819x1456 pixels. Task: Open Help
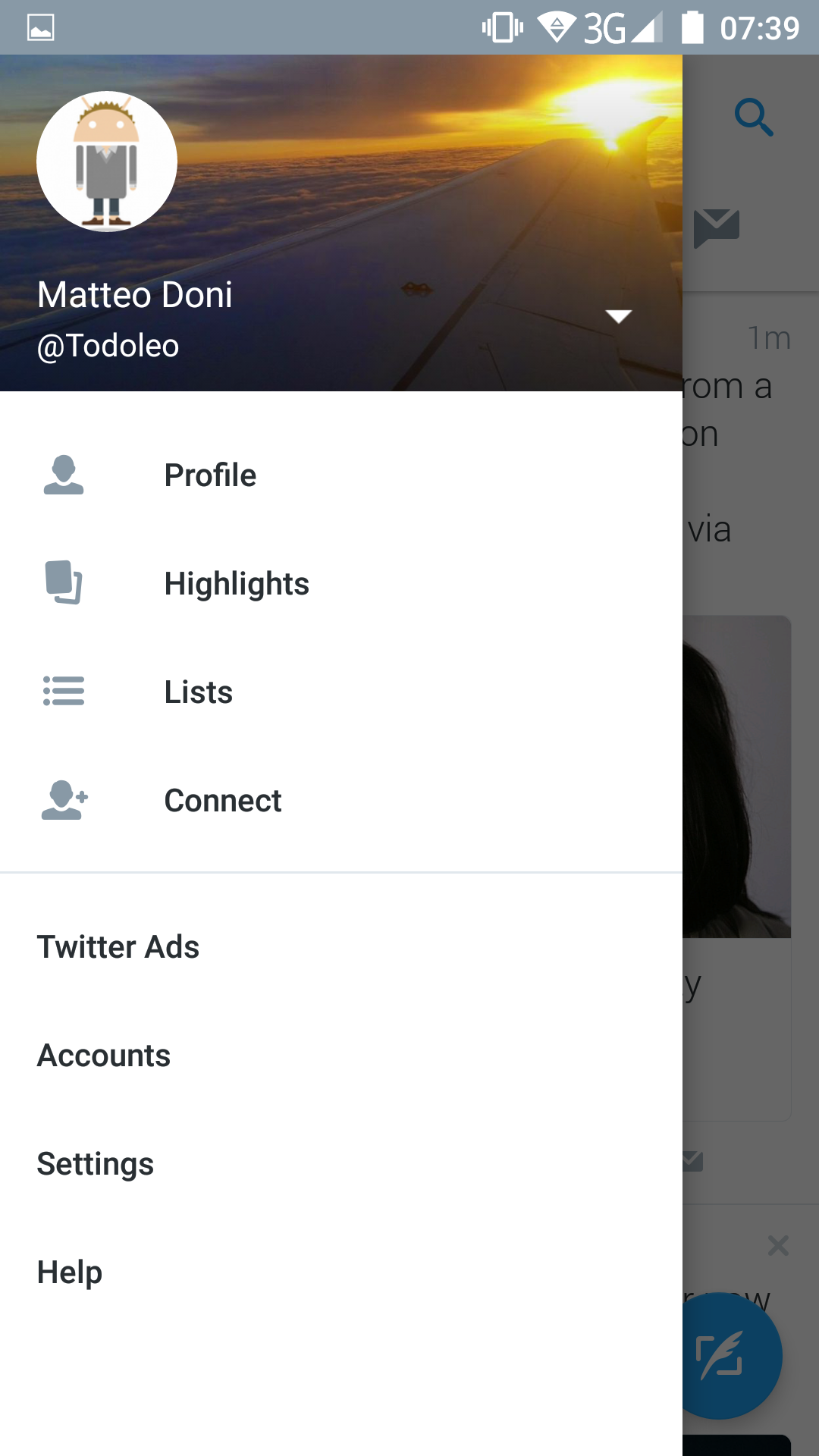341,1272
